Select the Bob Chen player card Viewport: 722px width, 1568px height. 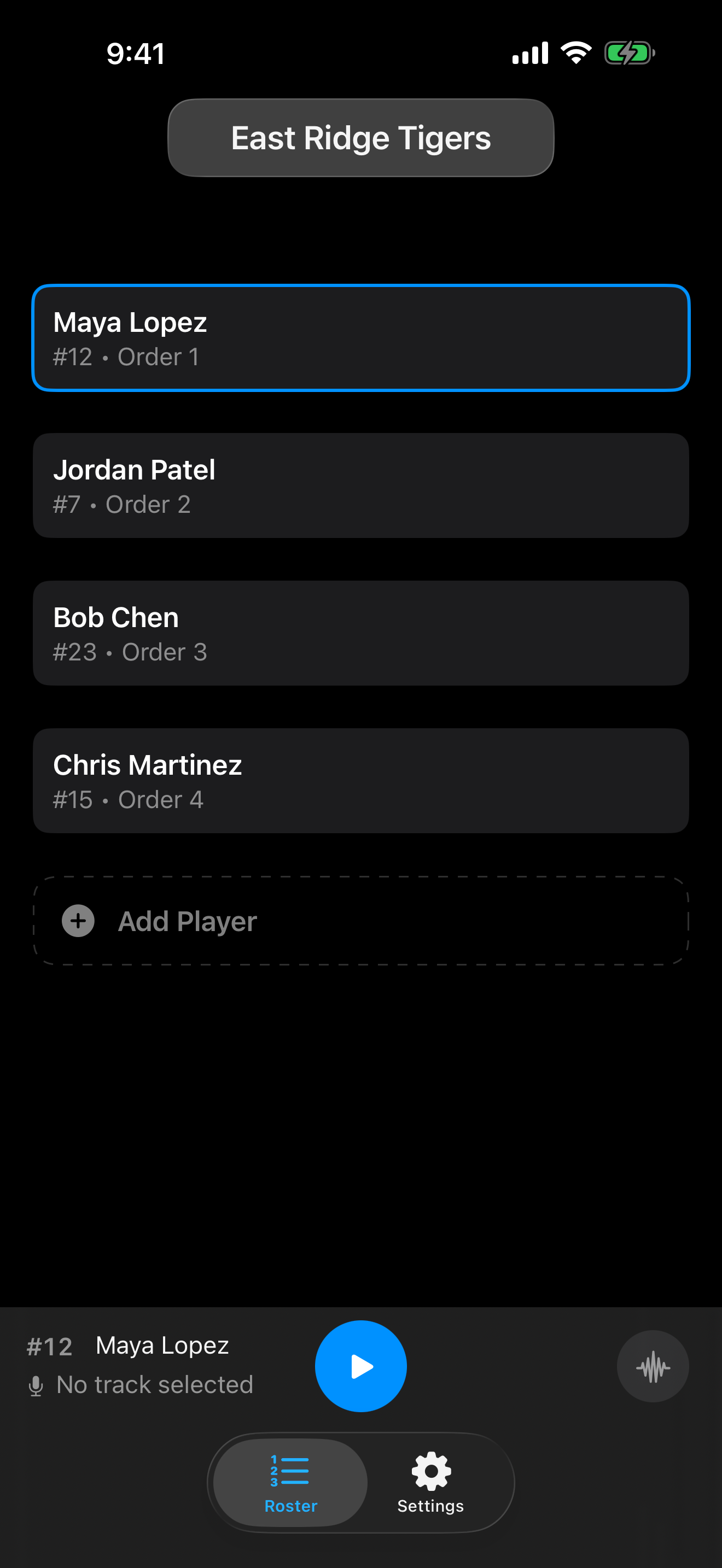pyautogui.click(x=360, y=633)
